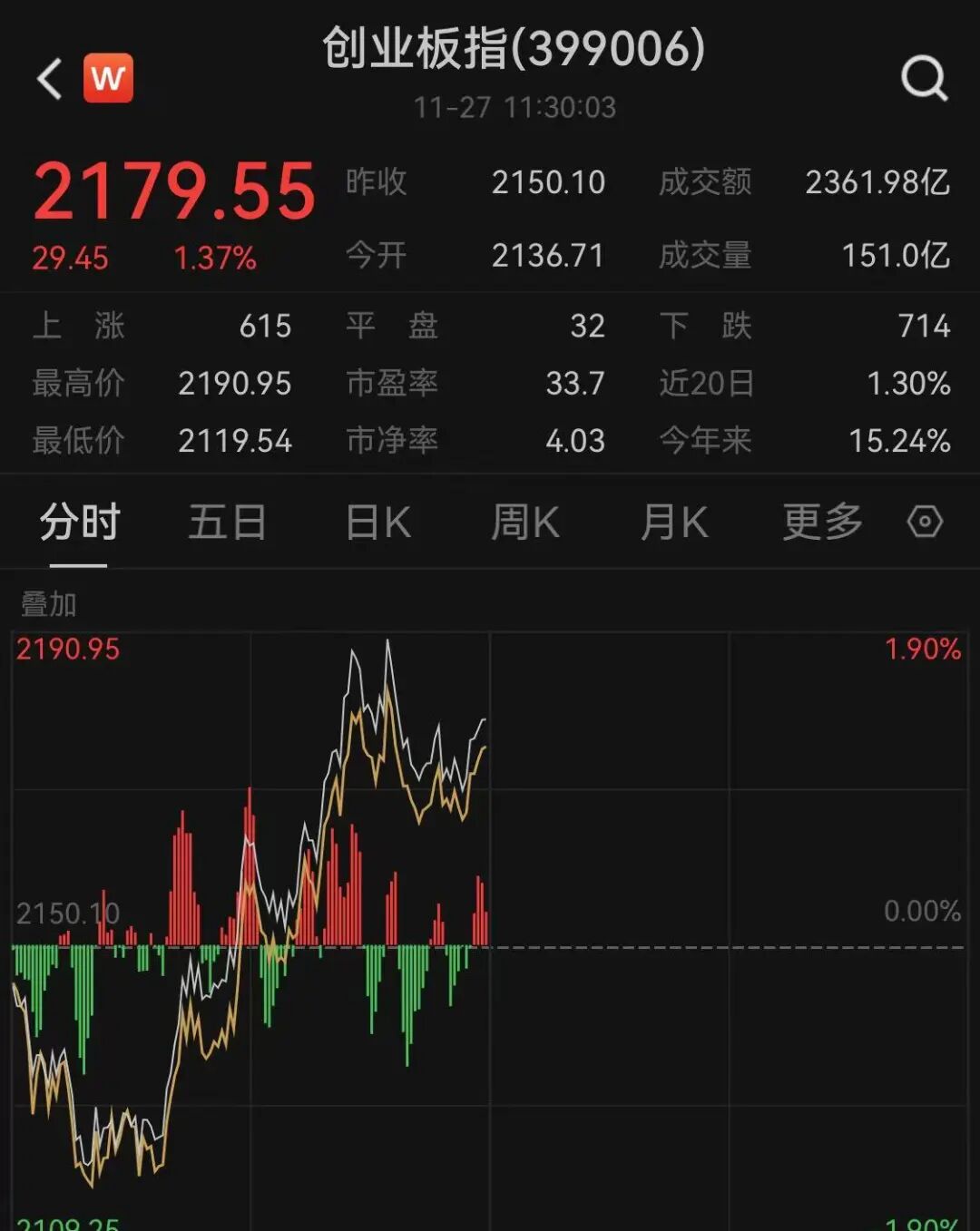The height and width of the screenshot is (1231, 980).
Task: Switch to the 五日 tab
Action: point(227,523)
